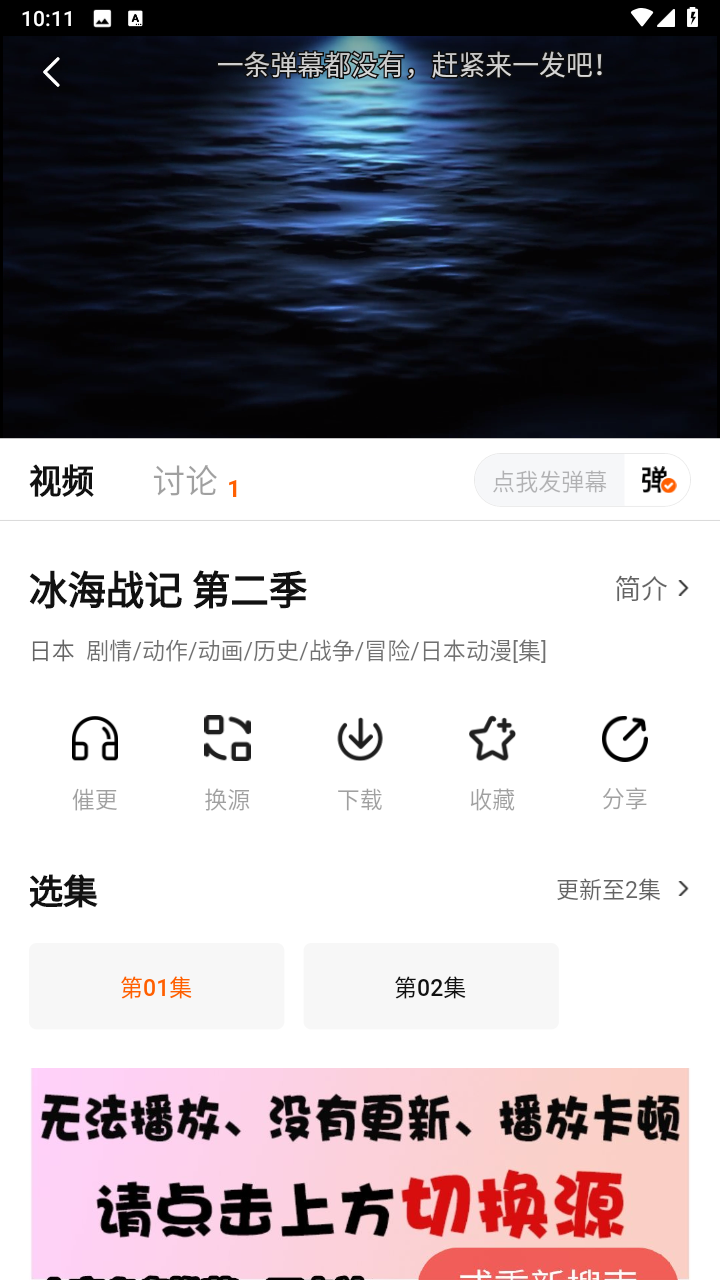Screen dimensions: 720x1280
Task: Open the 简介 details link
Action: coord(653,588)
